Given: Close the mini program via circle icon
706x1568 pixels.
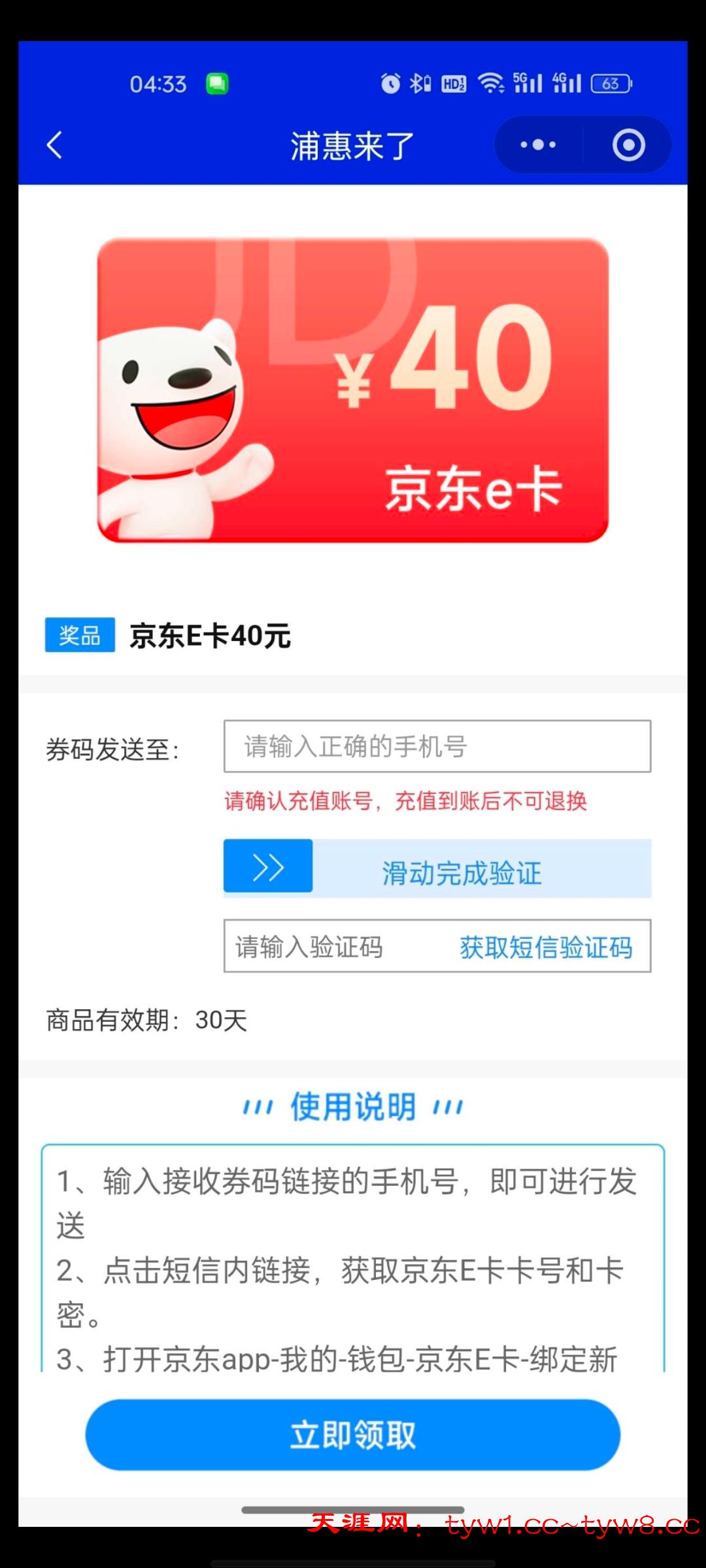Looking at the screenshot, I should point(628,145).
